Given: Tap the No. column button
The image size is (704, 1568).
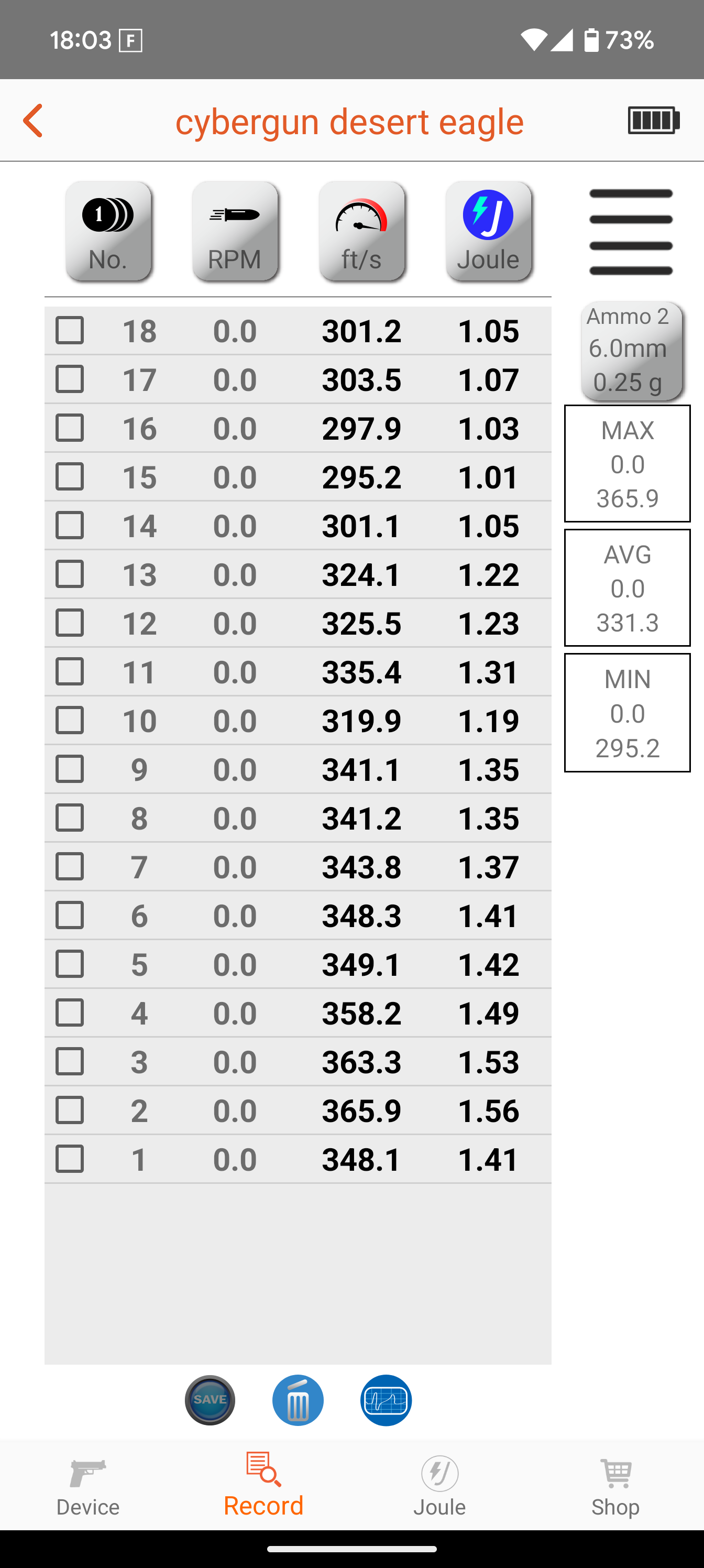Looking at the screenshot, I should (x=108, y=231).
